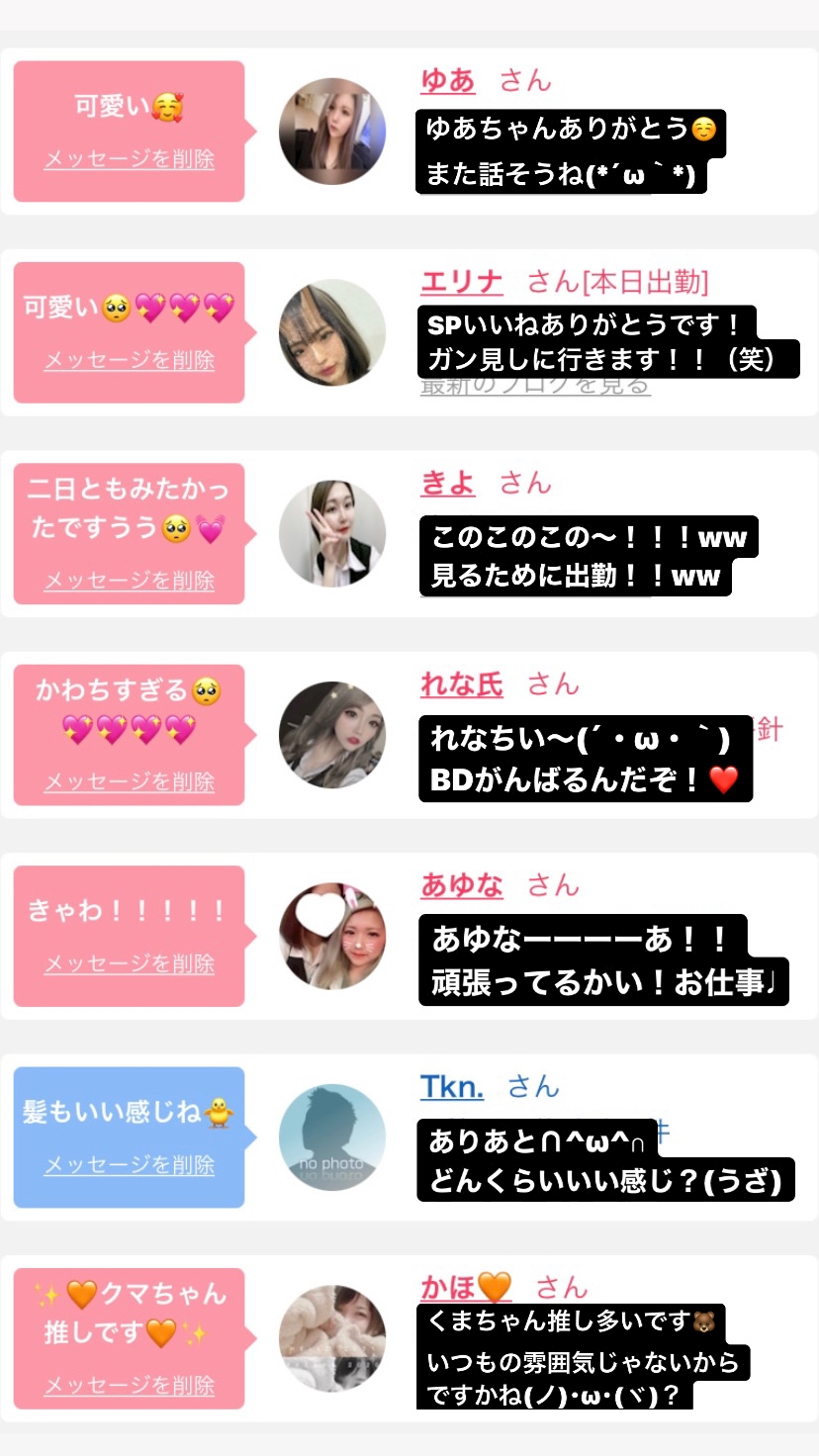
Task: View れな氏's profile photo
Action: coord(332,735)
